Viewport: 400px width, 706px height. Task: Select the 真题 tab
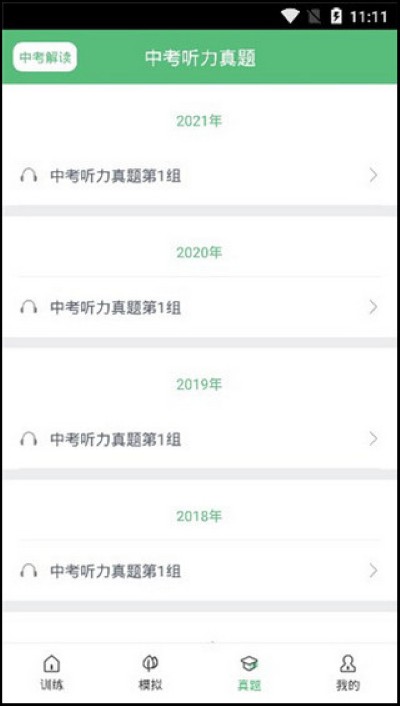pos(249,673)
